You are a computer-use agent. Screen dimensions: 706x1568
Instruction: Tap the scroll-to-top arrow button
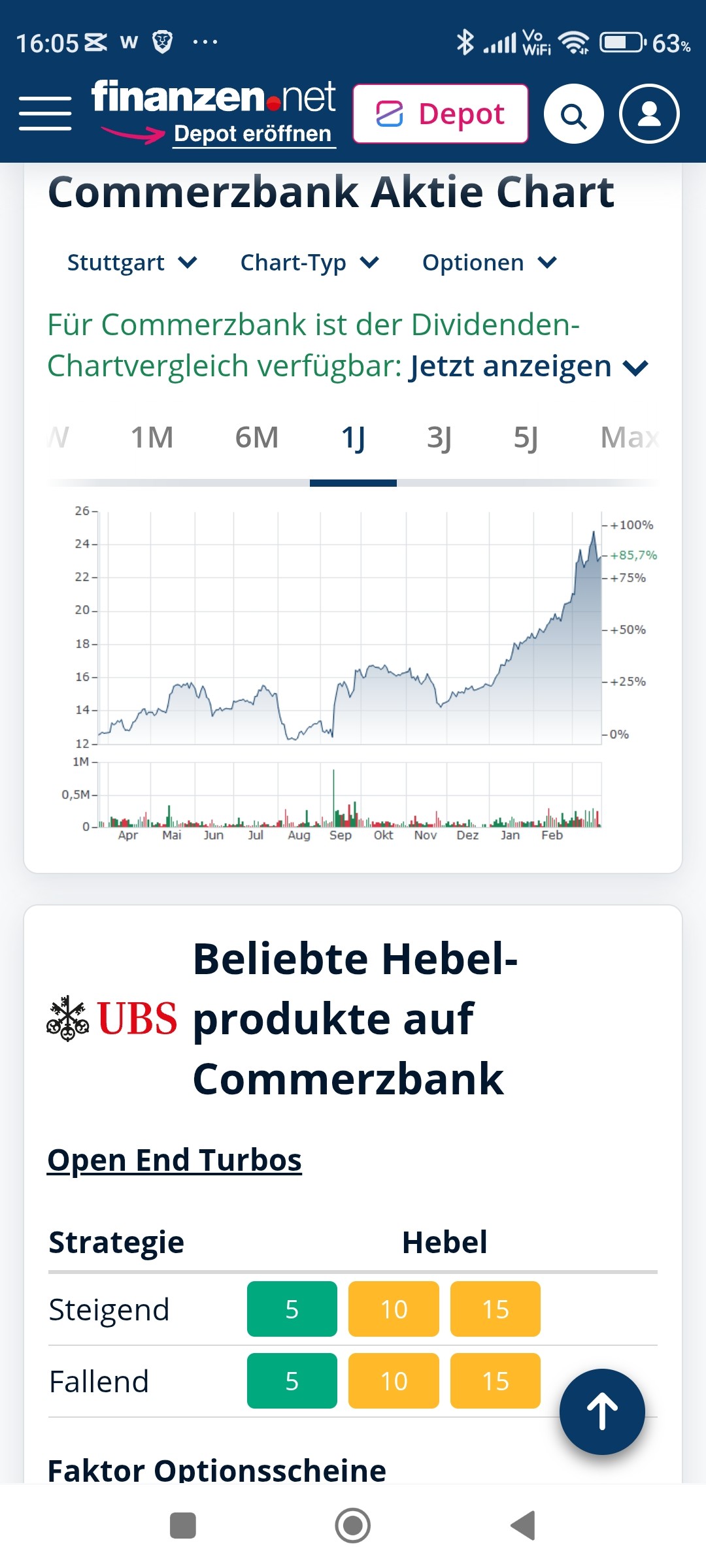point(602,1411)
